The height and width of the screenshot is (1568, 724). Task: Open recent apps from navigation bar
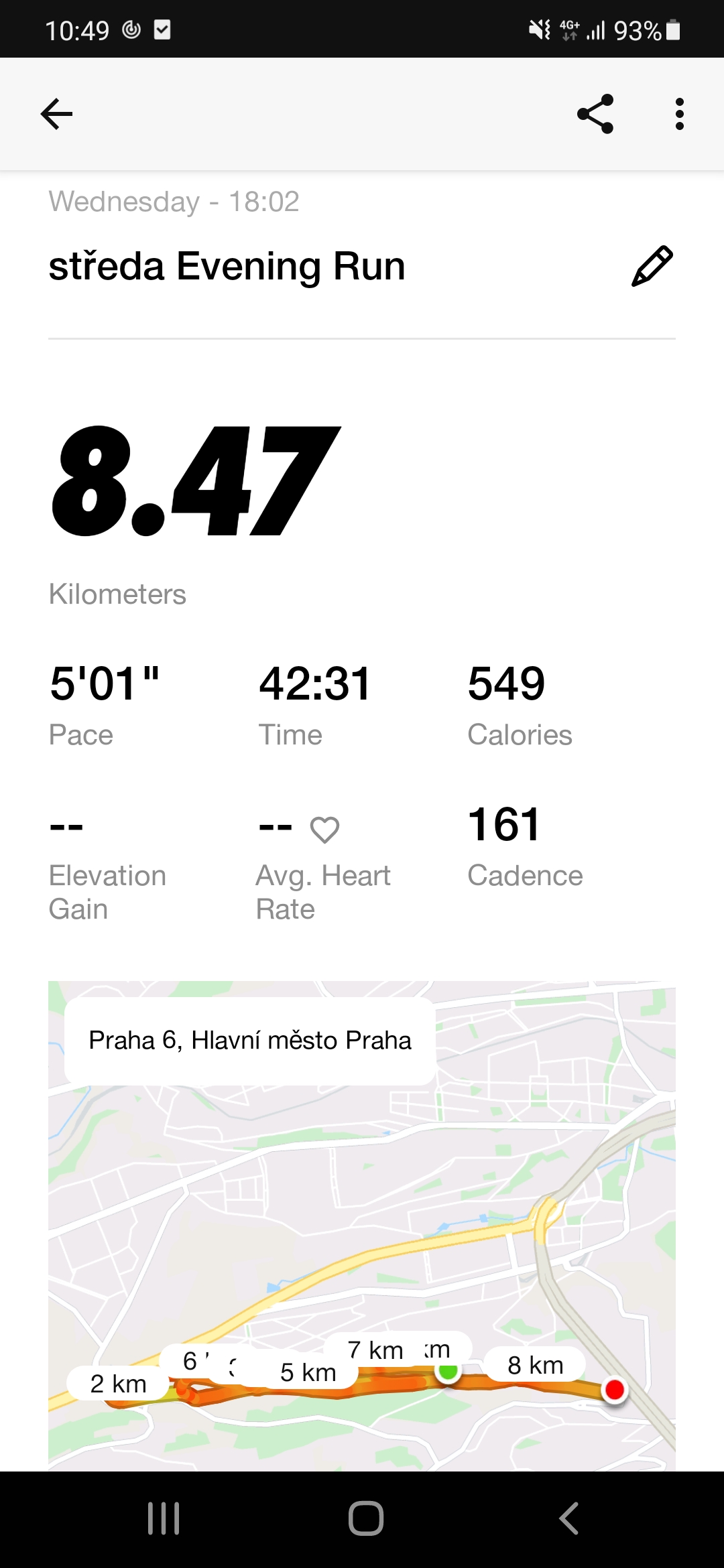pos(164,1518)
